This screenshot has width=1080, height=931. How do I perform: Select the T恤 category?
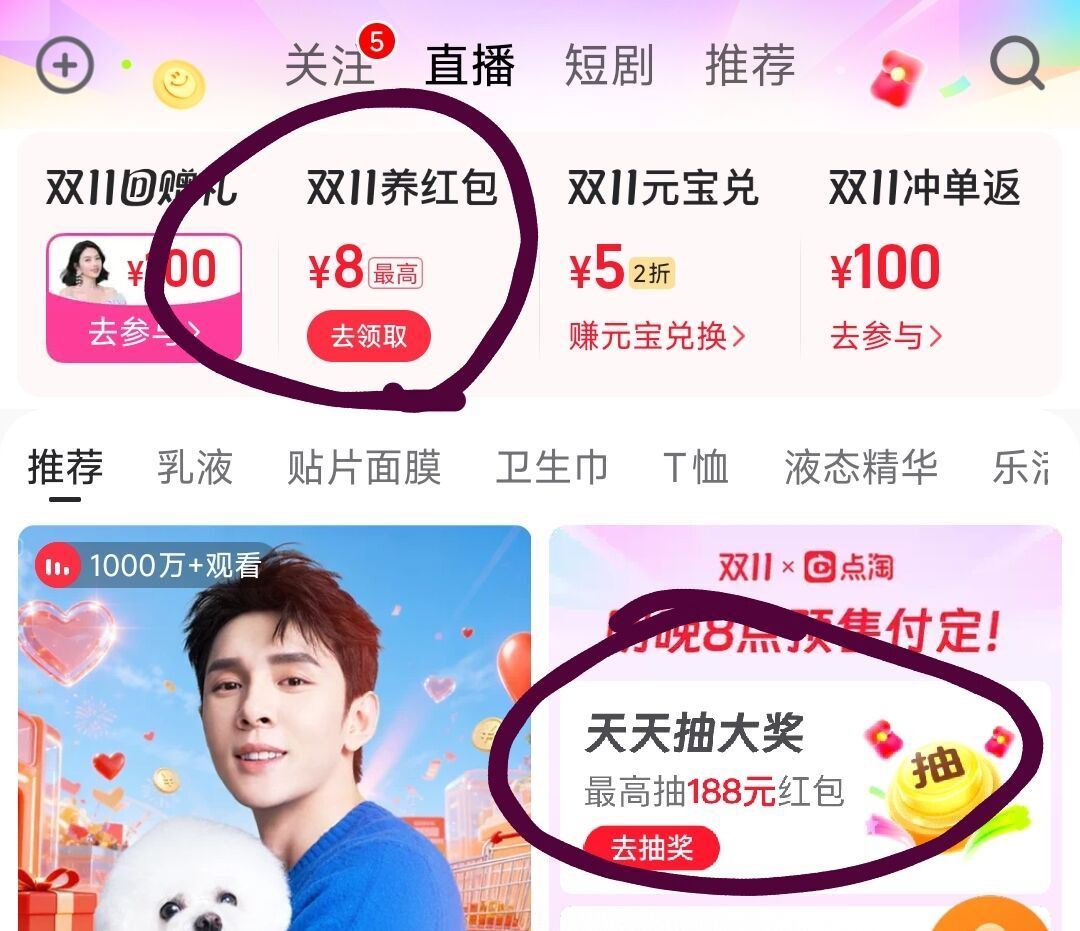click(696, 467)
